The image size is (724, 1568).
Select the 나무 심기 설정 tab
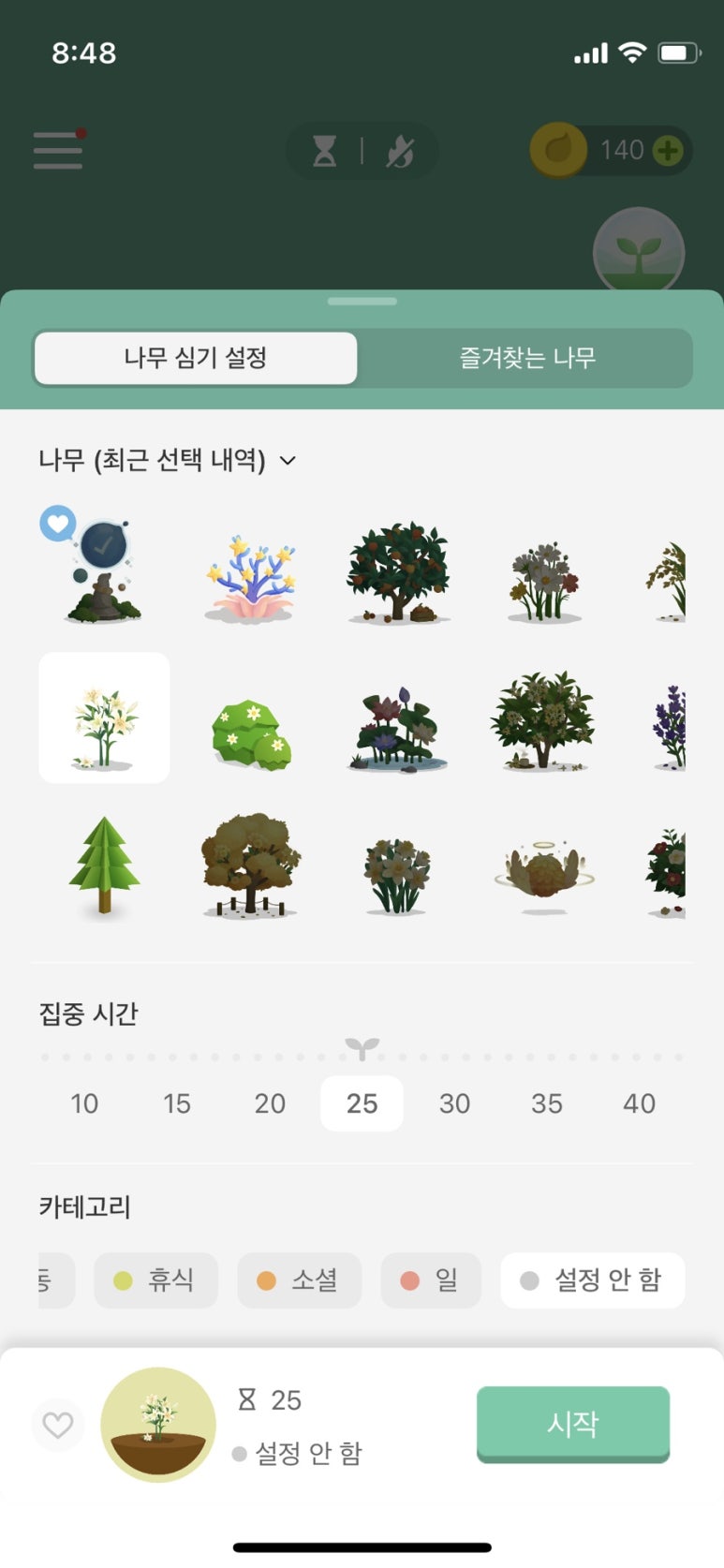196,358
